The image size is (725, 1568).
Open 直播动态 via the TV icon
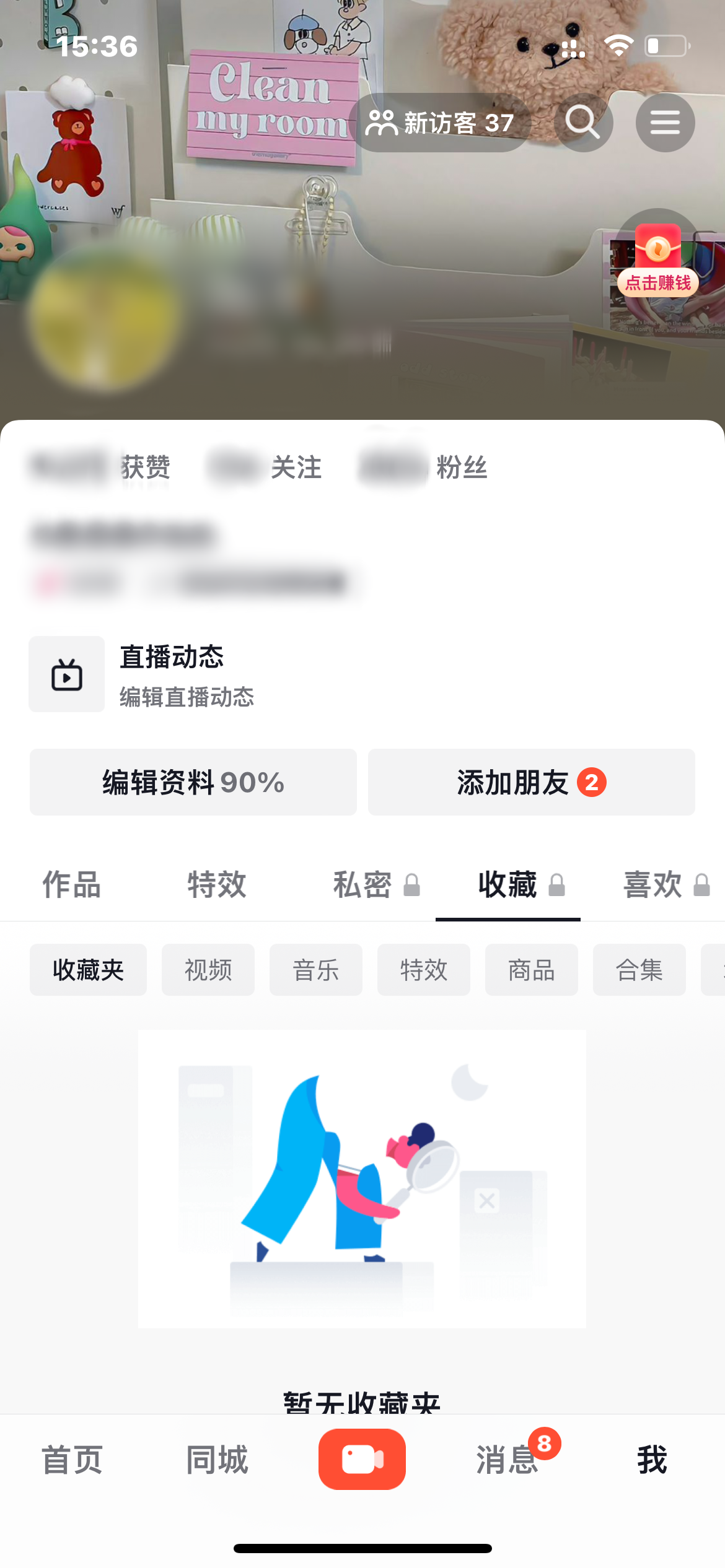66,674
